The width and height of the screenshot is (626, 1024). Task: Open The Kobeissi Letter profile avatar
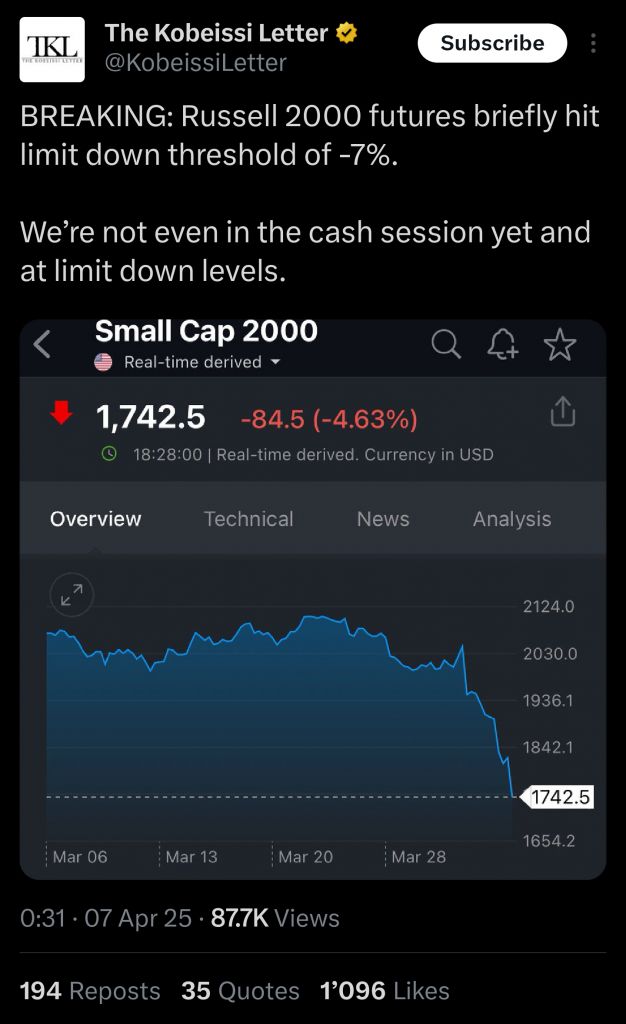52,50
